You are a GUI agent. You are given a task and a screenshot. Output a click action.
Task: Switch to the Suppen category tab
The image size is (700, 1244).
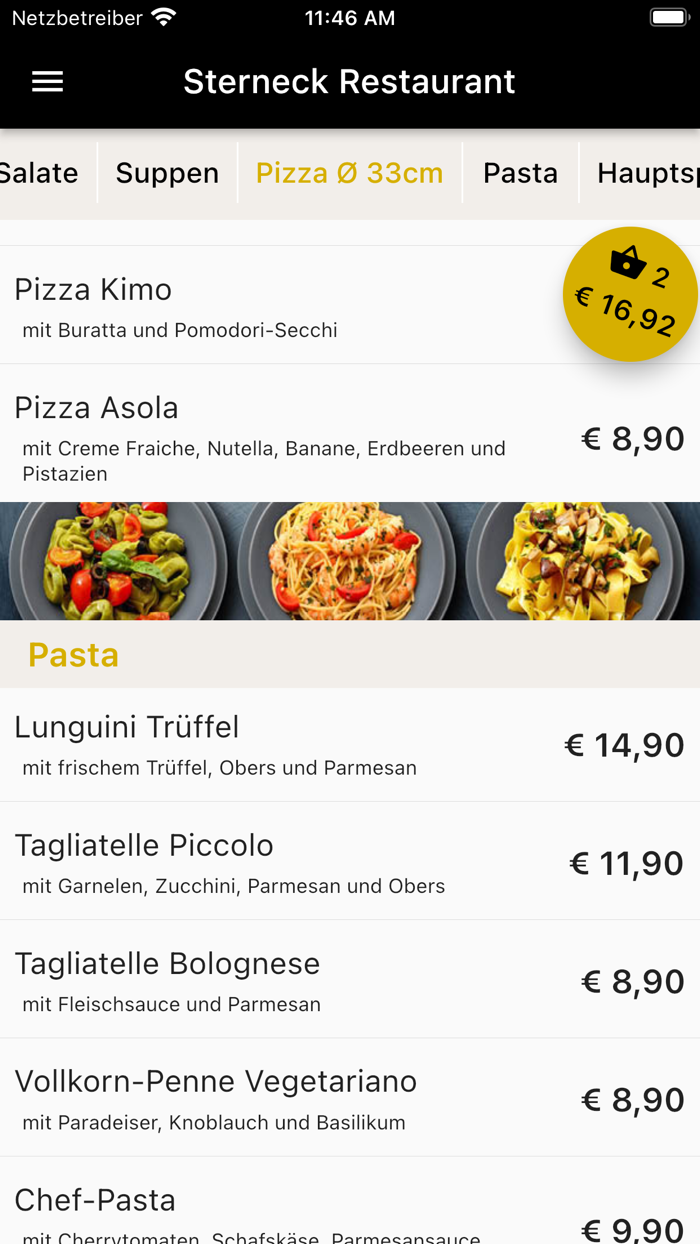click(x=167, y=173)
